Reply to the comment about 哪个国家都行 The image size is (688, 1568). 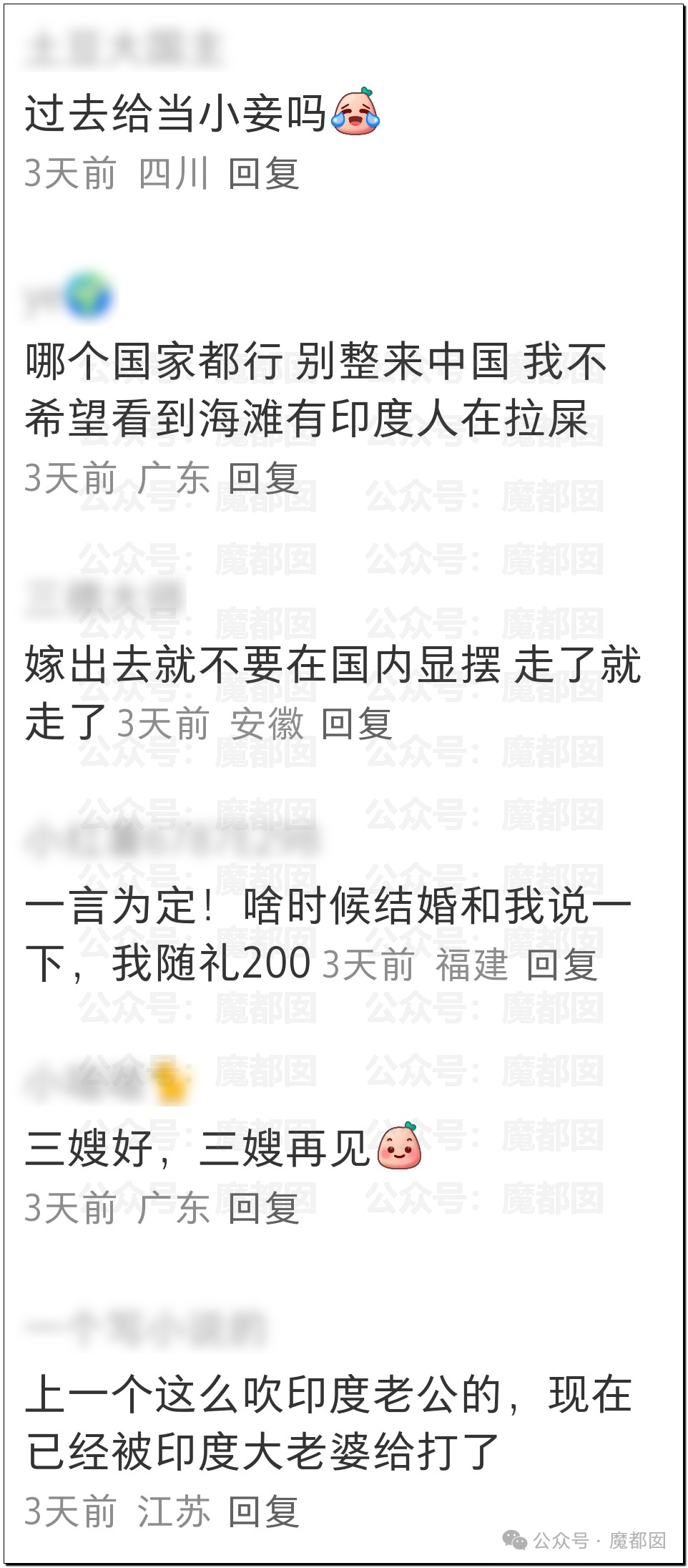point(263,478)
